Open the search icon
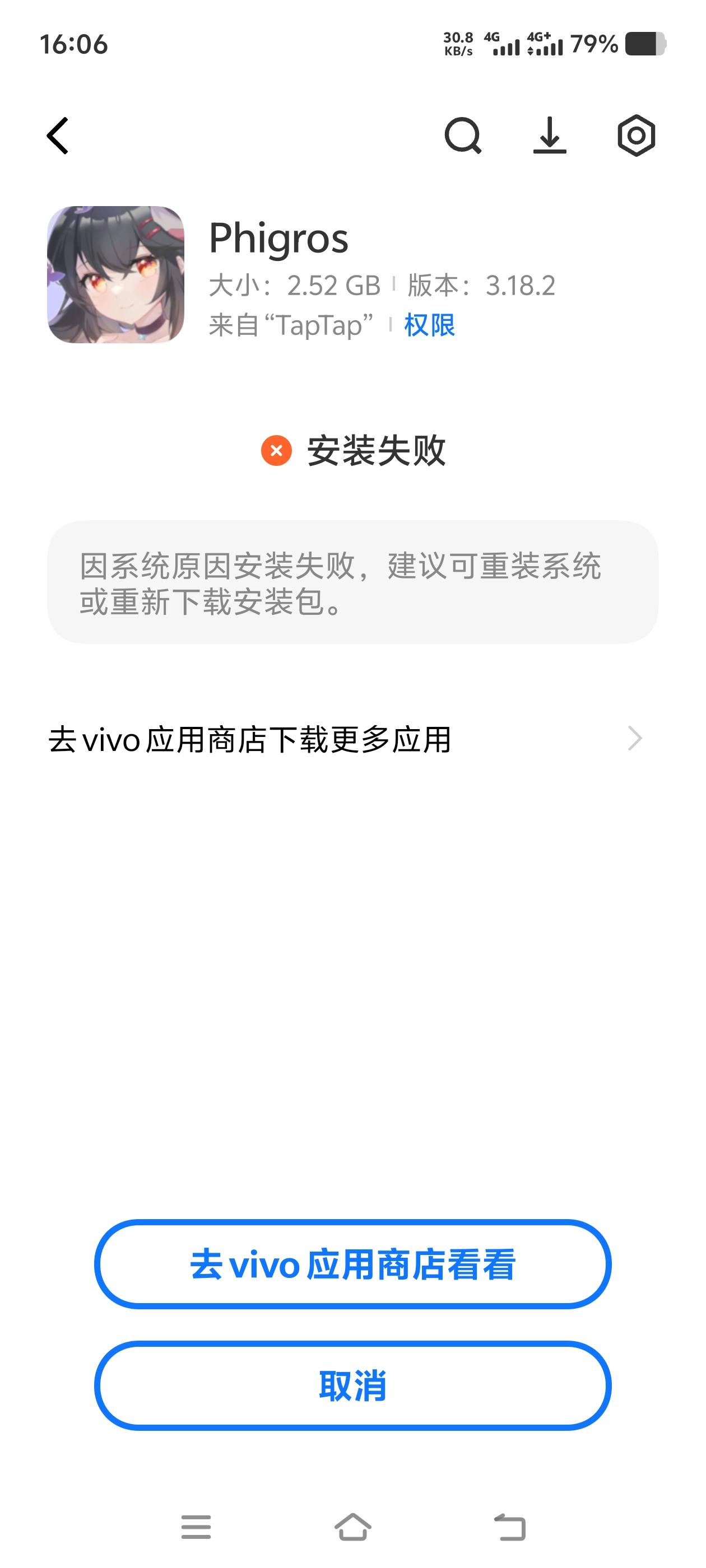This screenshot has height=1568, width=706. tap(463, 135)
